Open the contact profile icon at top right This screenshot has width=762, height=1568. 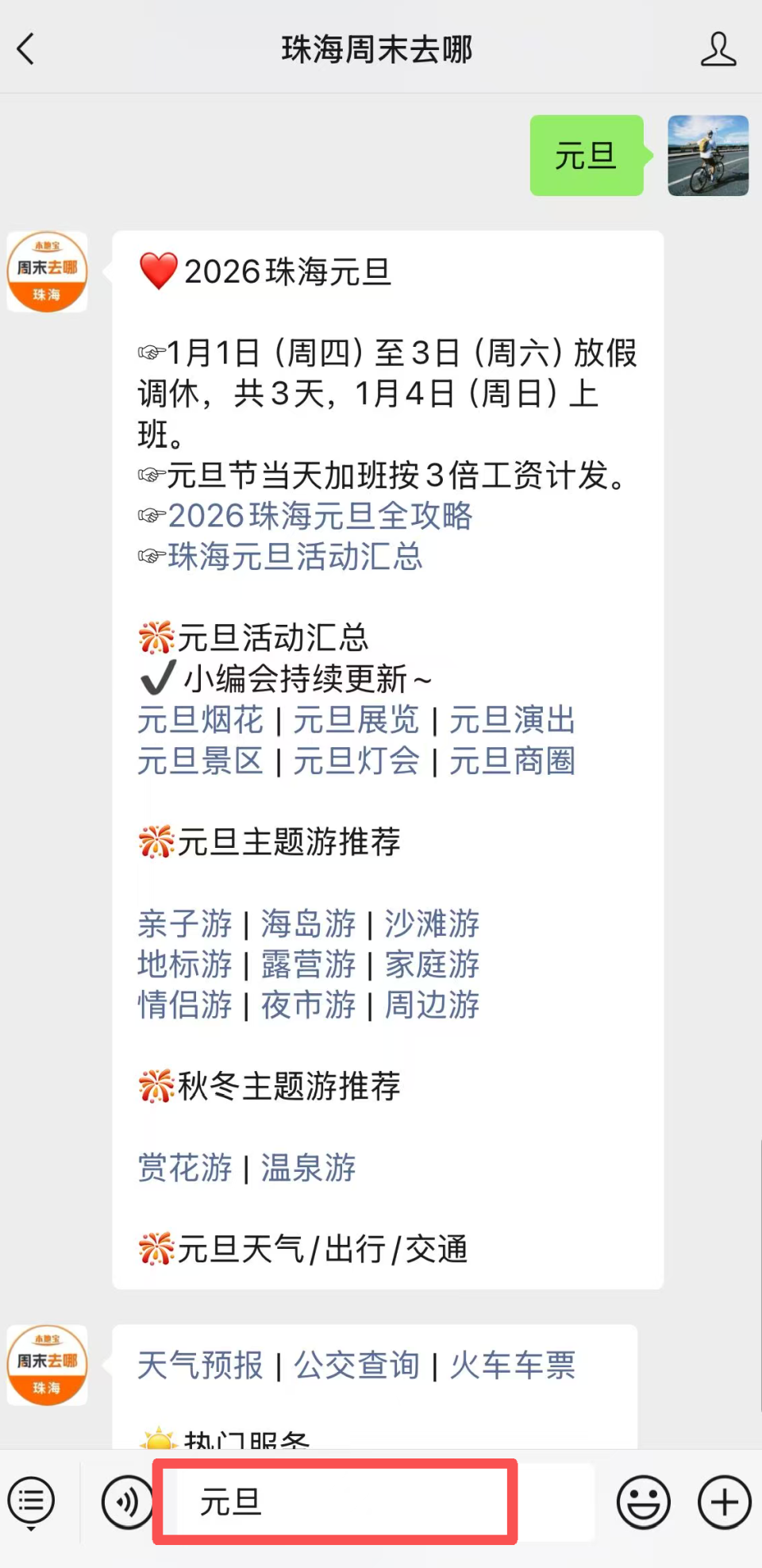(x=719, y=48)
